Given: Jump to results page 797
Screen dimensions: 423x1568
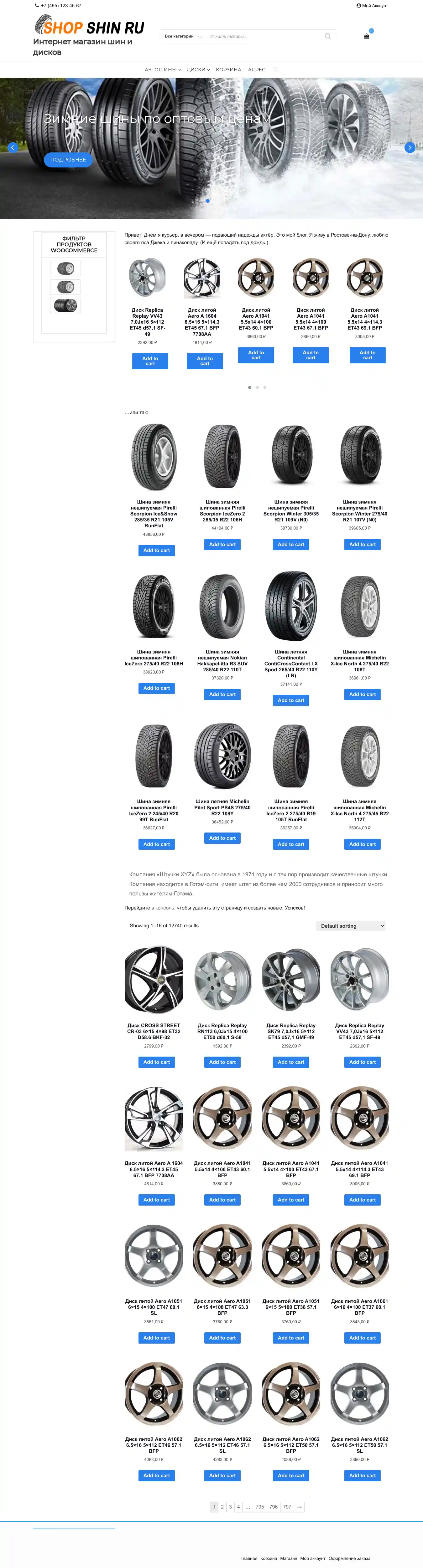Looking at the screenshot, I should pyautogui.click(x=287, y=1507).
